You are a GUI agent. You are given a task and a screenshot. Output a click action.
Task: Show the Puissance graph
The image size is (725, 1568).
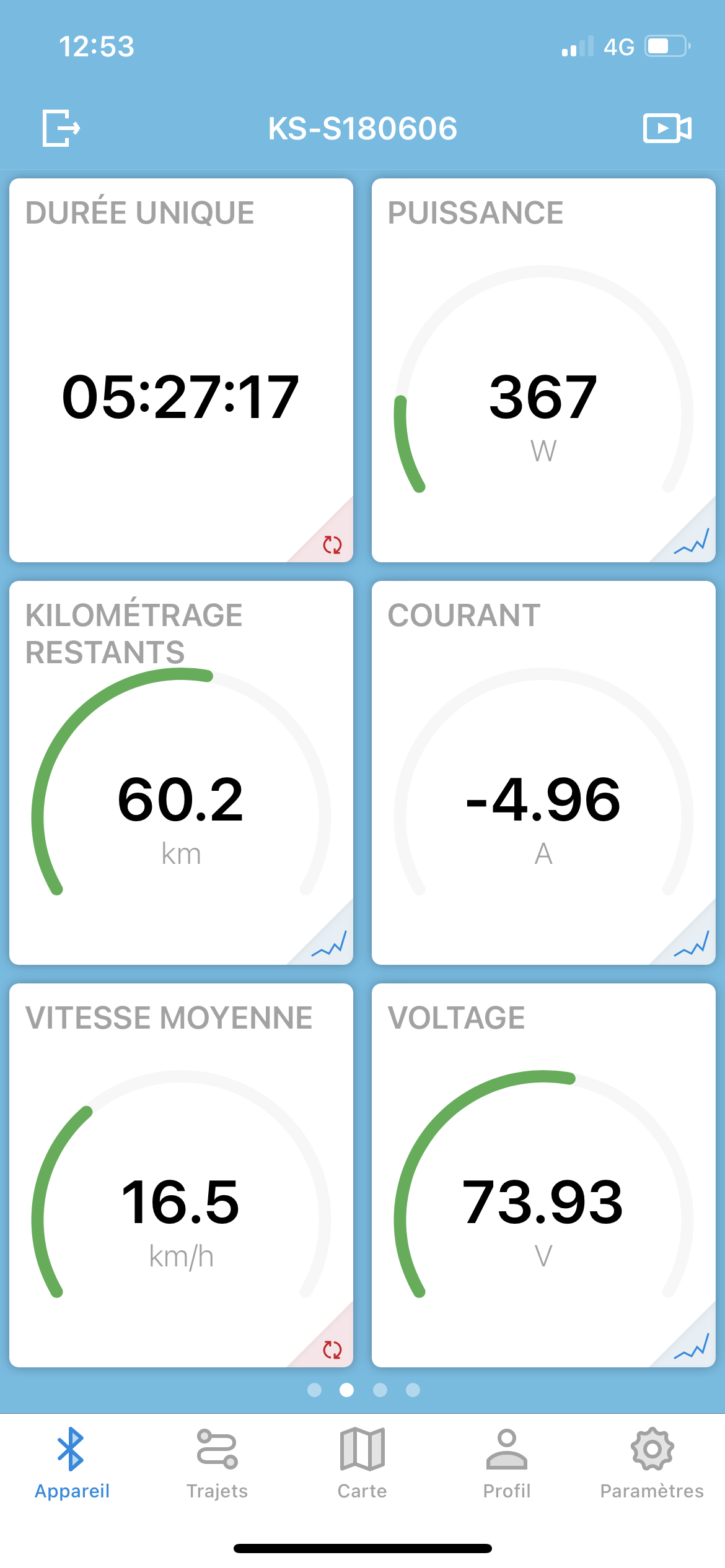(692, 542)
